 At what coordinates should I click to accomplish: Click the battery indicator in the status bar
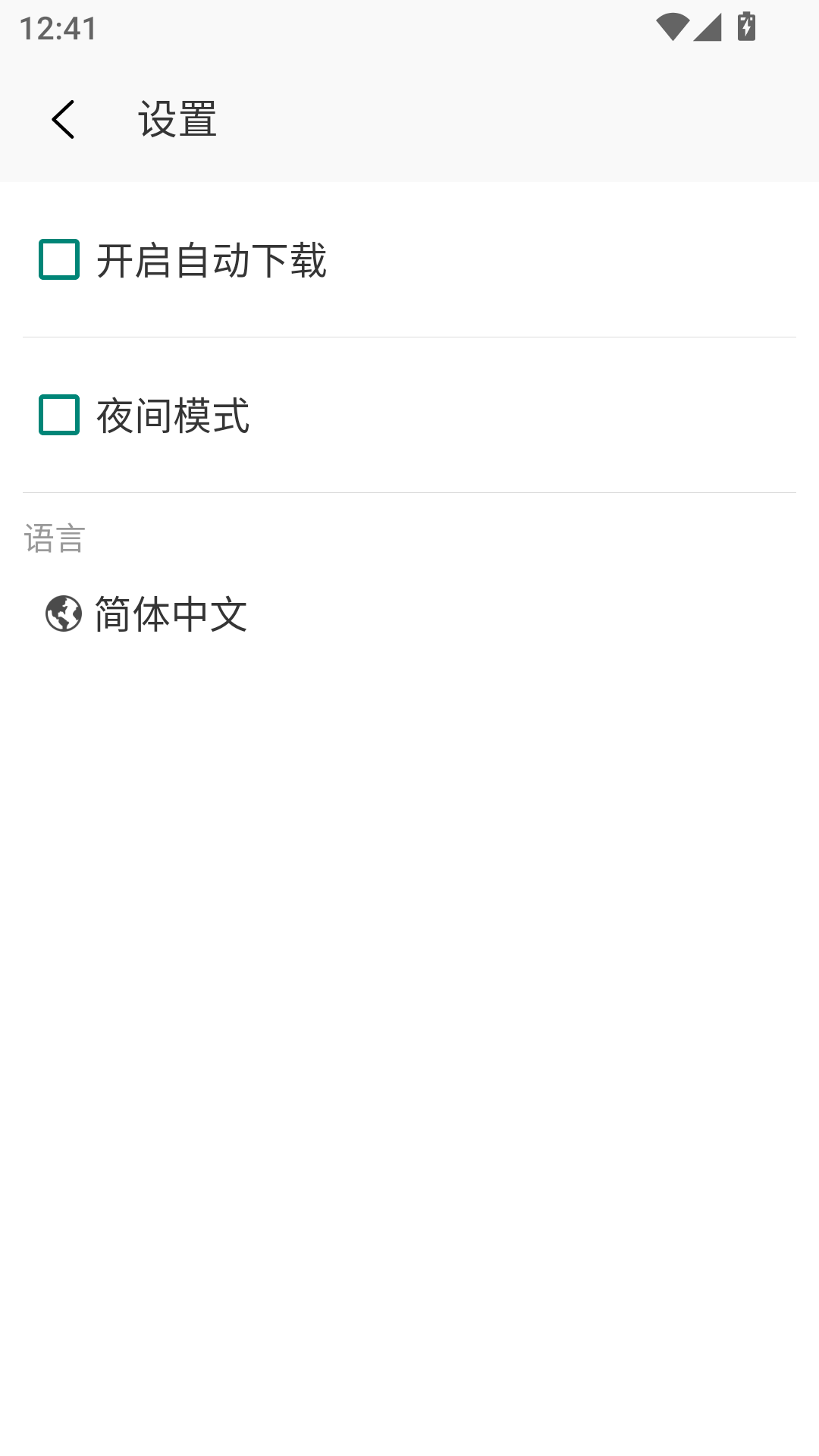pyautogui.click(x=746, y=27)
